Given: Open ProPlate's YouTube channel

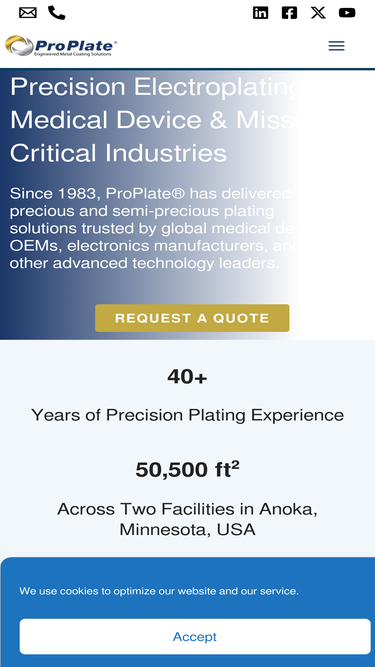Looking at the screenshot, I should click(347, 13).
